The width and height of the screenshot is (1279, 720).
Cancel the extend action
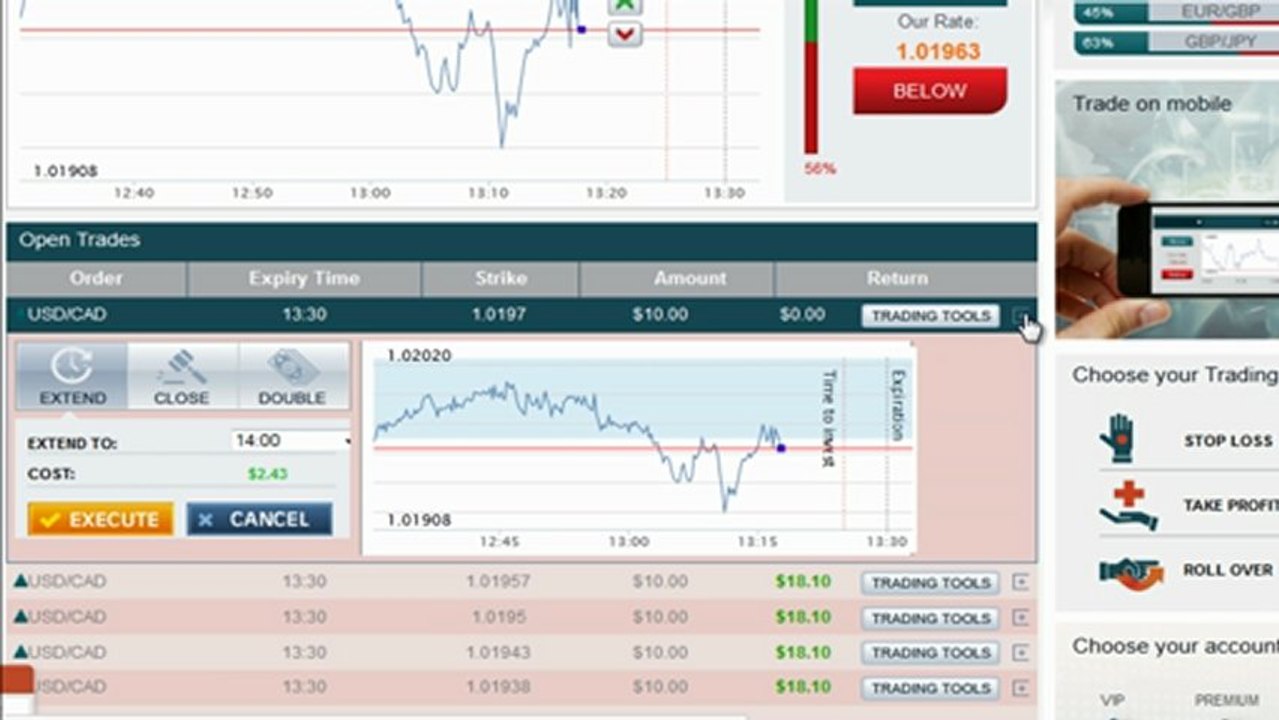coord(259,519)
